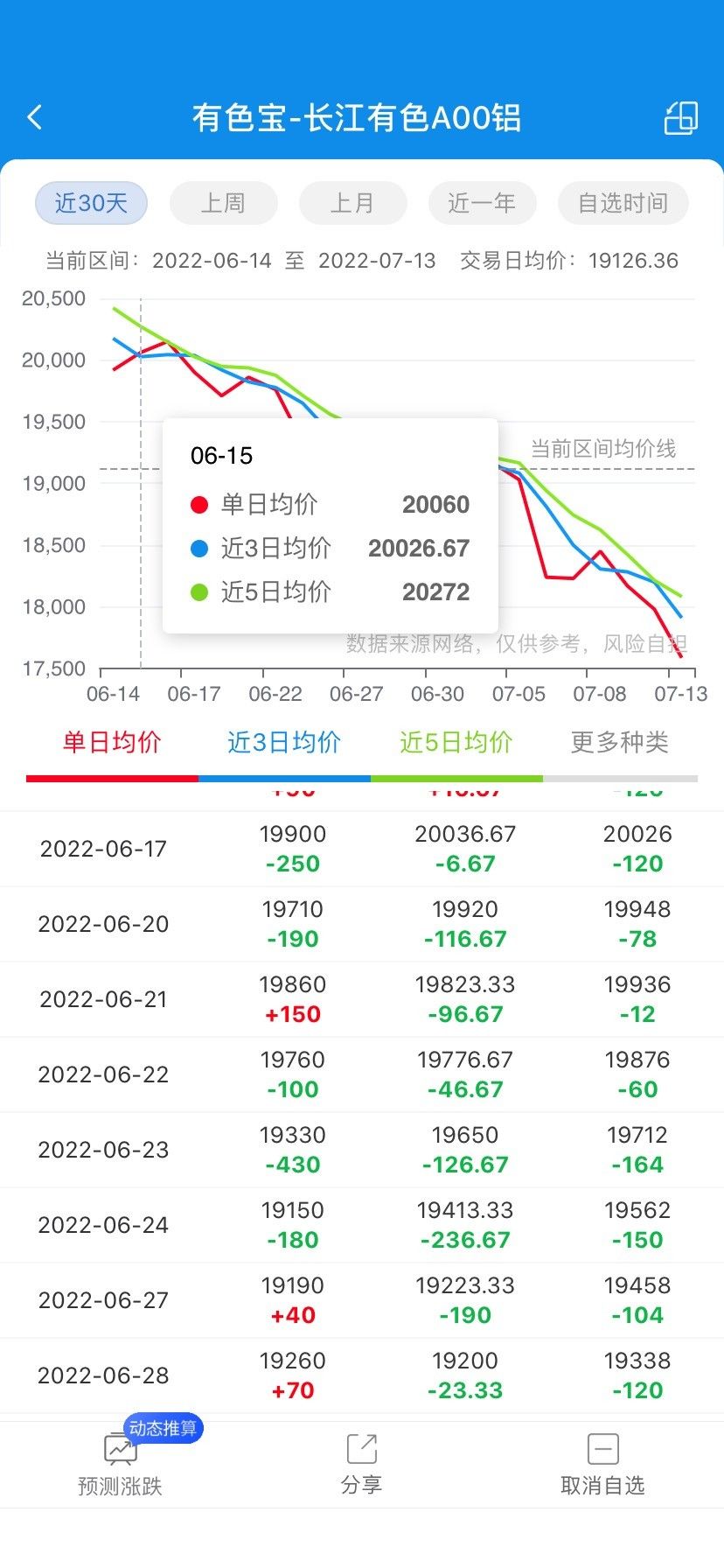The image size is (724, 1568).
Task: Open 预测涨跌 price forecast
Action: tap(120, 1466)
